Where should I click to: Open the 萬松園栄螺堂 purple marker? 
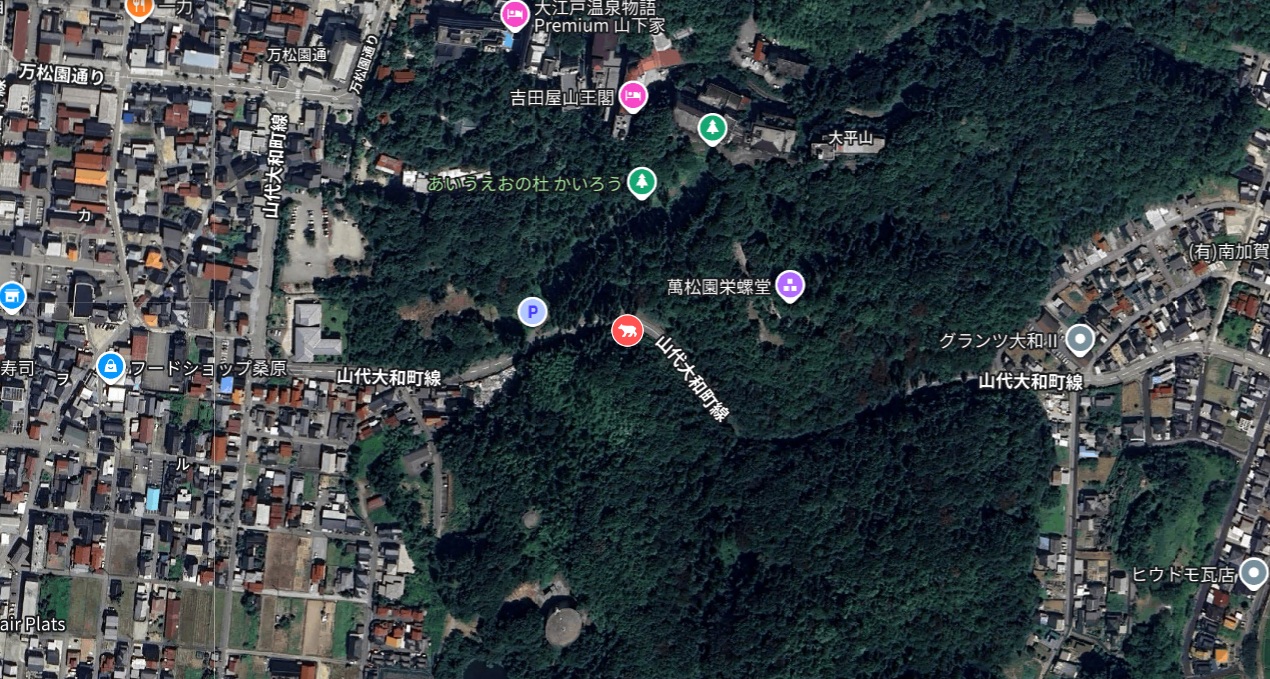click(x=790, y=286)
